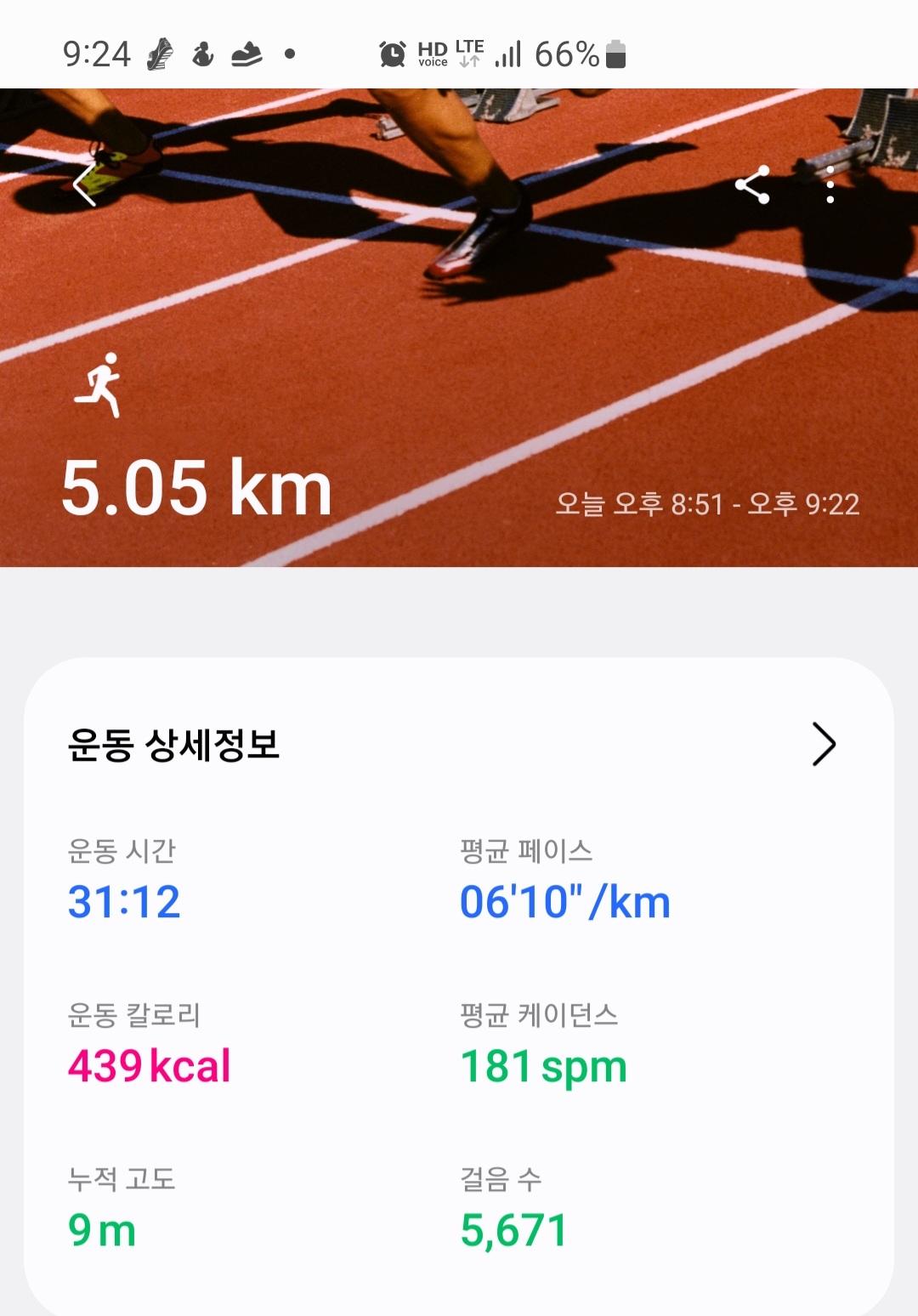Image resolution: width=918 pixels, height=1316 pixels.
Task: Tap the workout time range 오후 8:51 - 오후 9:22
Action: pos(710,503)
